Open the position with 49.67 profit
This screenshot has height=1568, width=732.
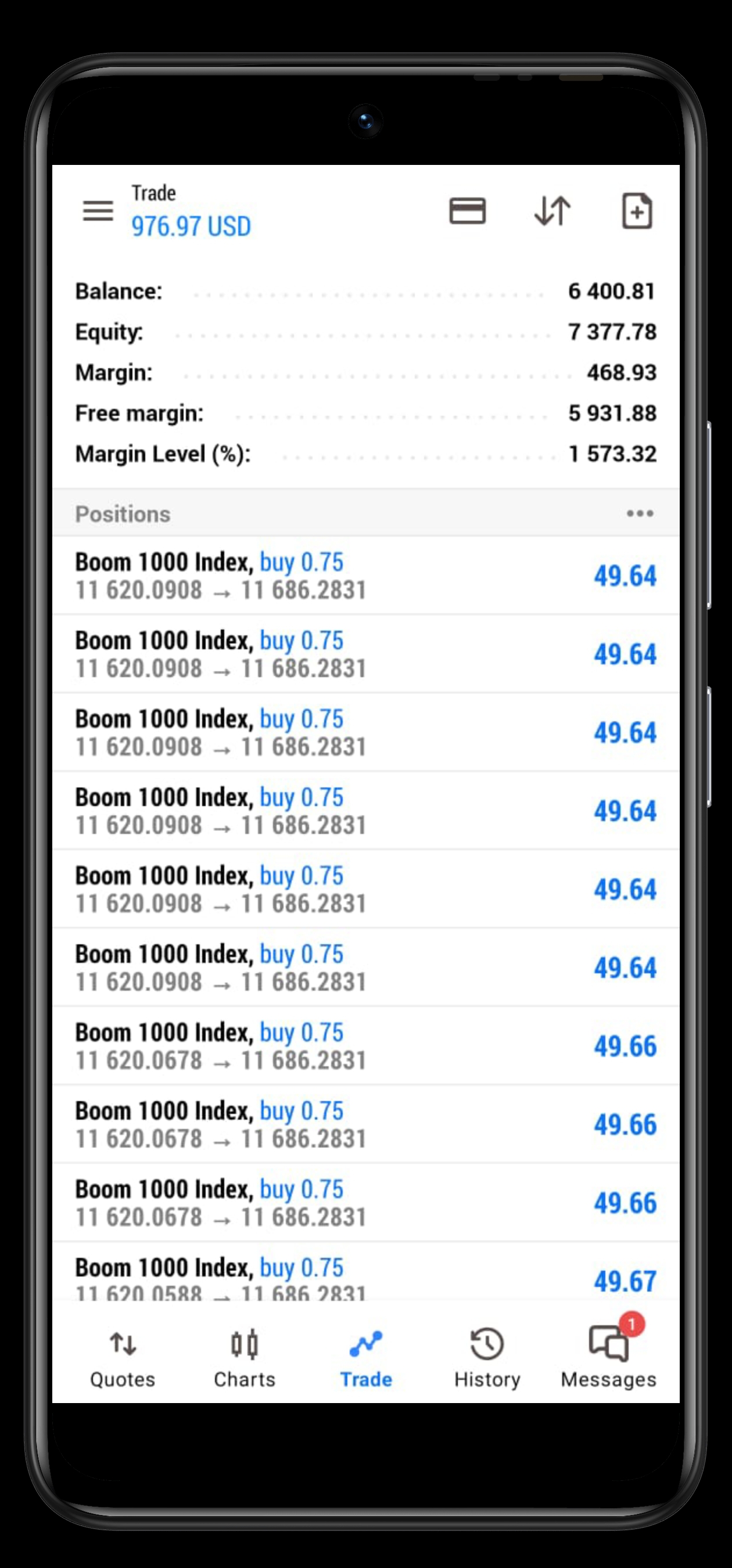click(365, 1272)
